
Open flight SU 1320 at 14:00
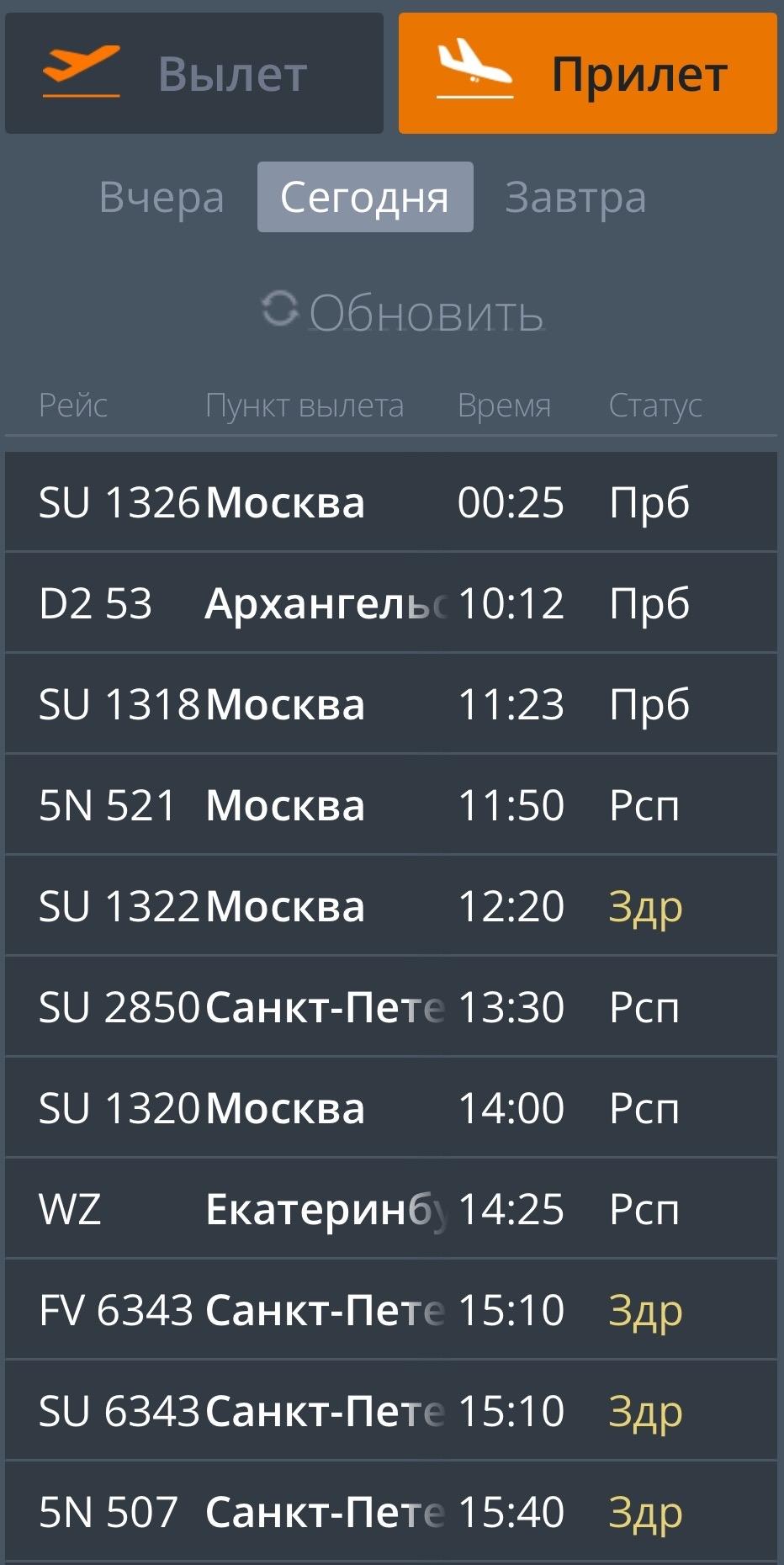tap(390, 1108)
